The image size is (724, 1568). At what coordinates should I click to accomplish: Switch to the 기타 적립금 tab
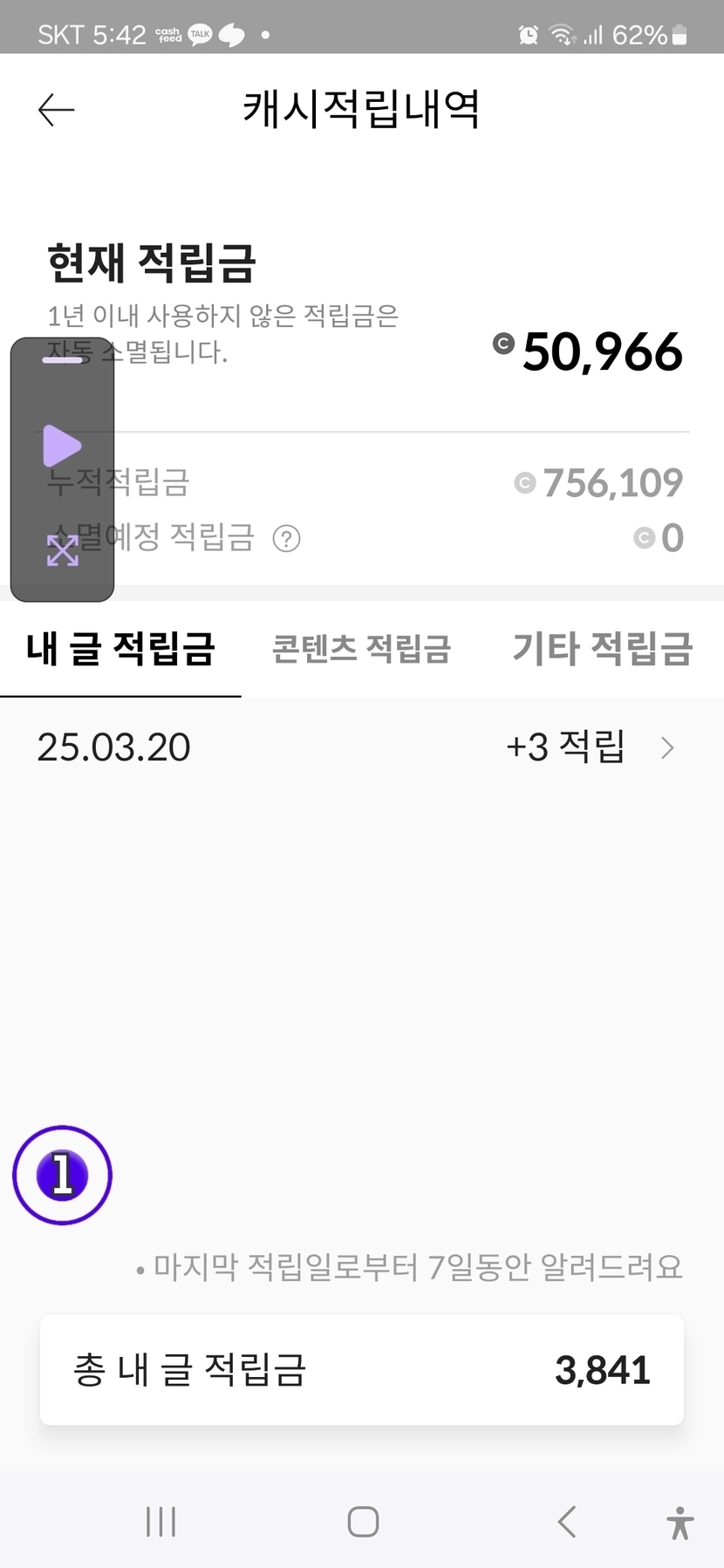[x=602, y=649]
